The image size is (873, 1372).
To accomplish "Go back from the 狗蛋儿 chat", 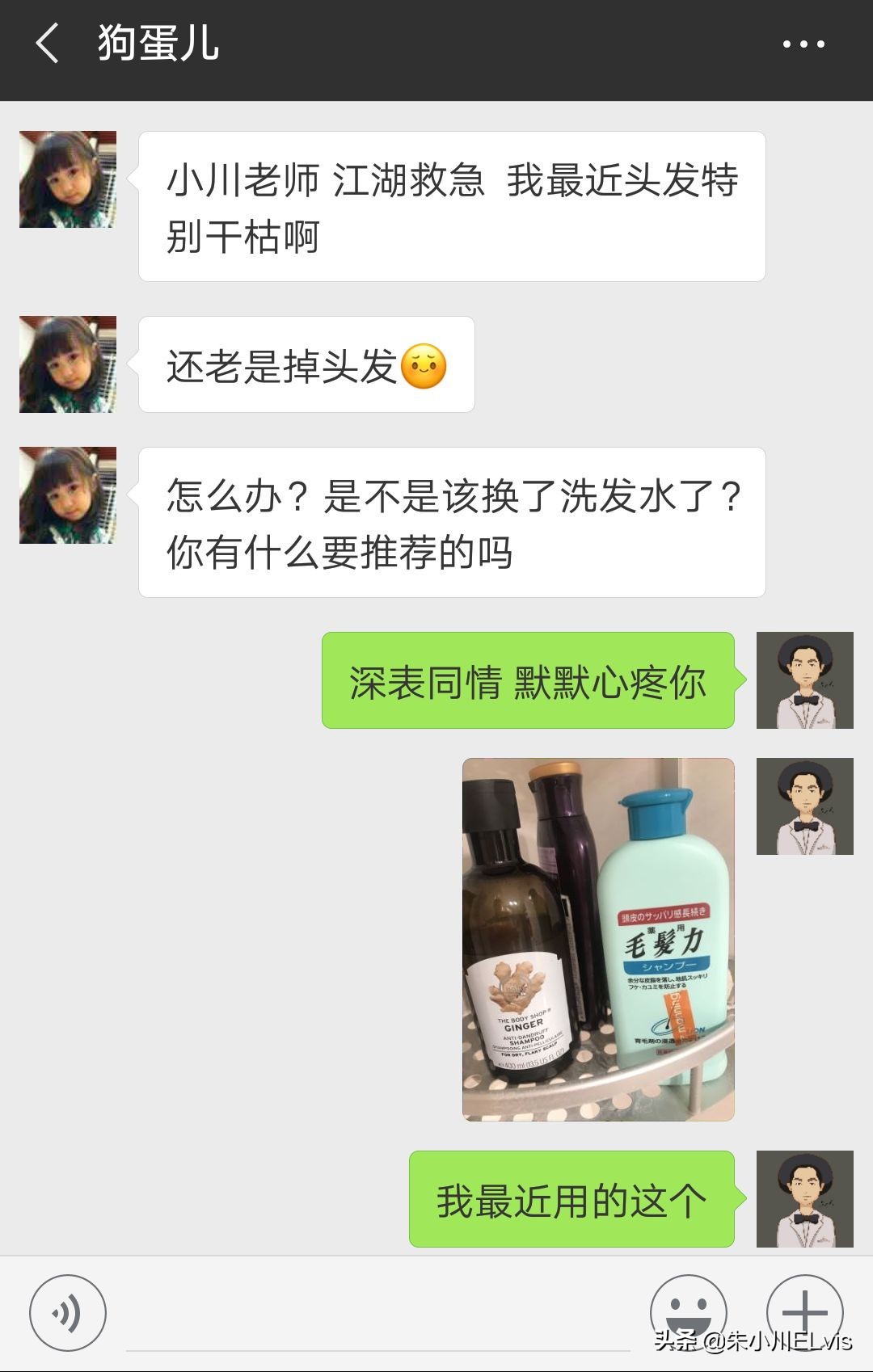I will 47,44.
